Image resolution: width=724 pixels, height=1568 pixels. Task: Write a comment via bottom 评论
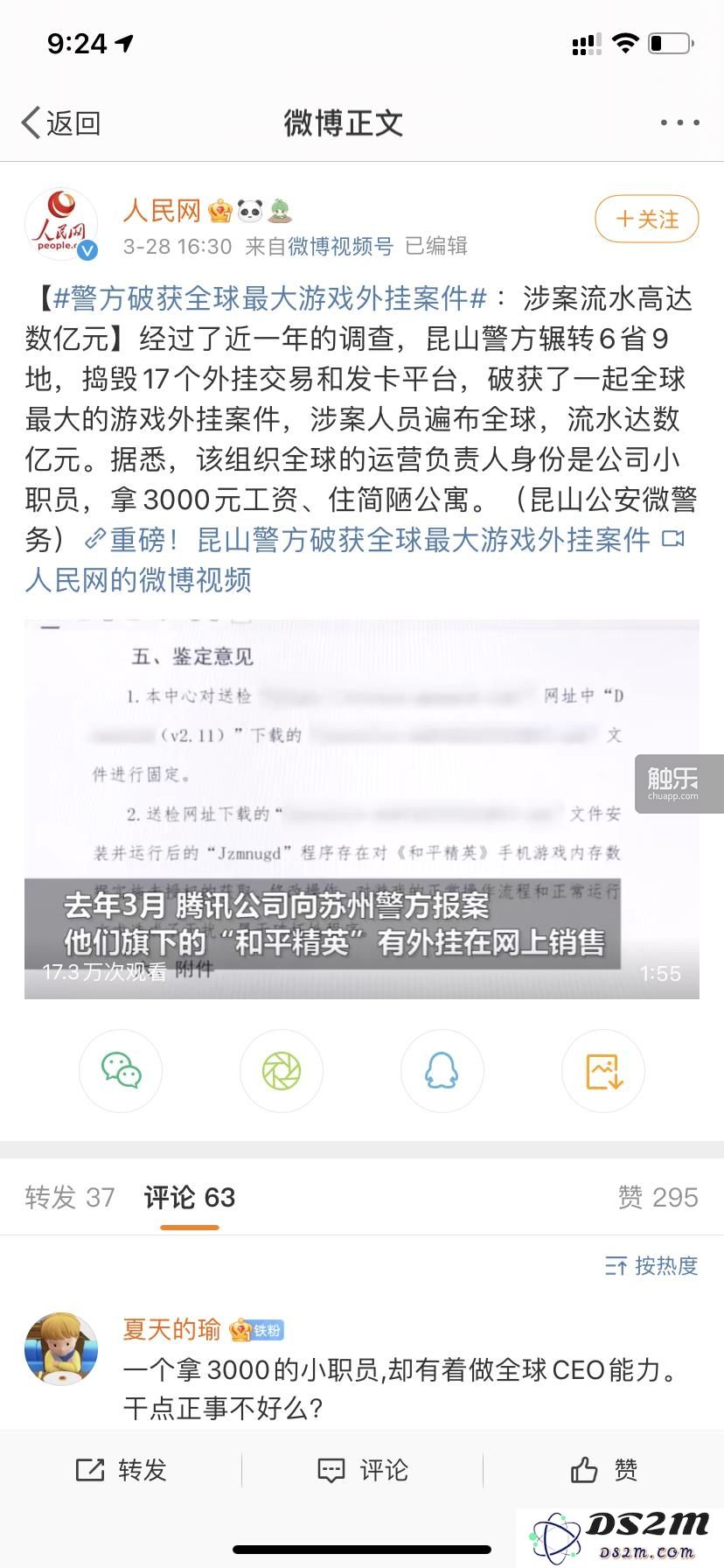click(x=362, y=1470)
